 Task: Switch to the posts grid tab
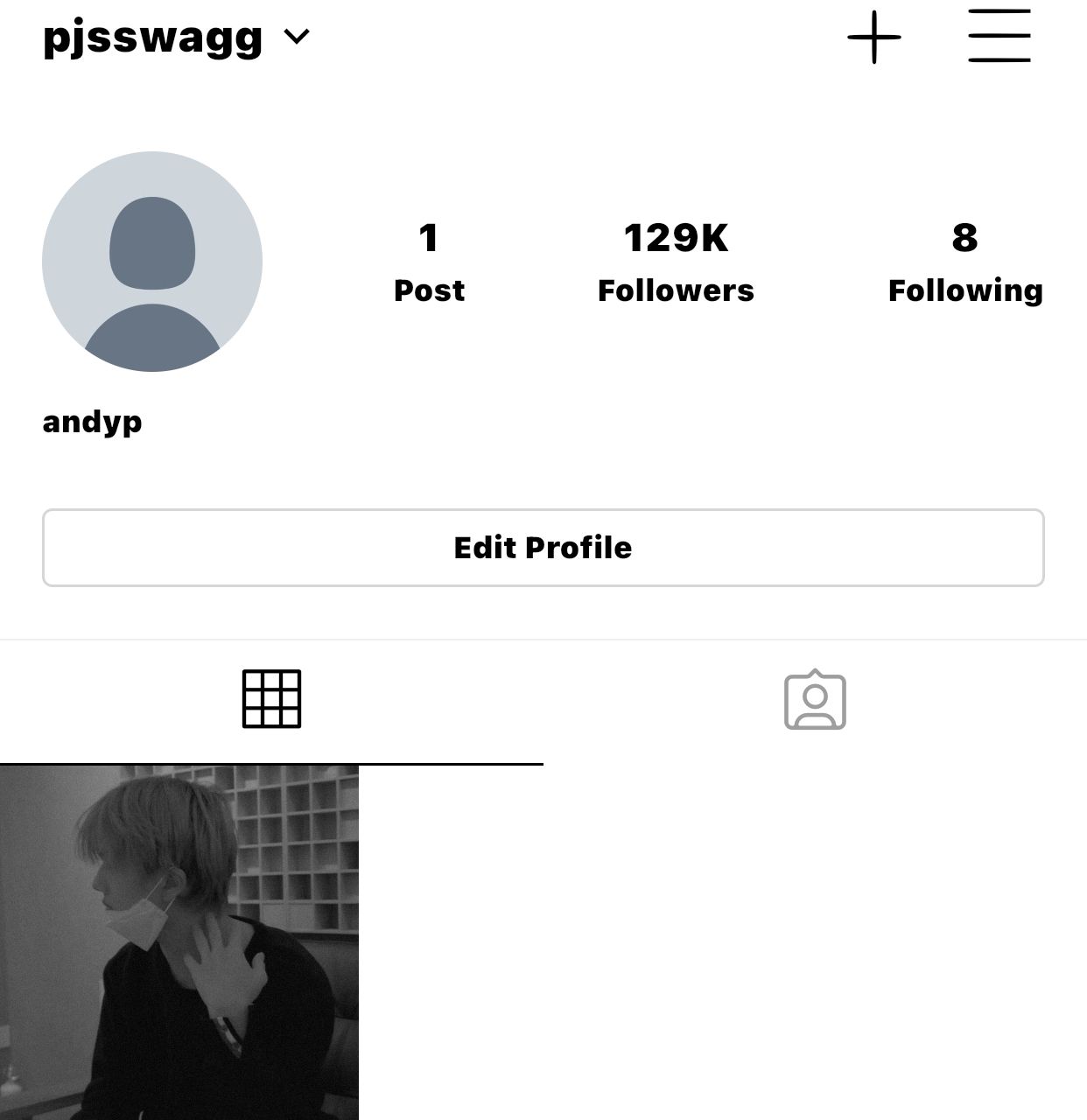point(271,699)
